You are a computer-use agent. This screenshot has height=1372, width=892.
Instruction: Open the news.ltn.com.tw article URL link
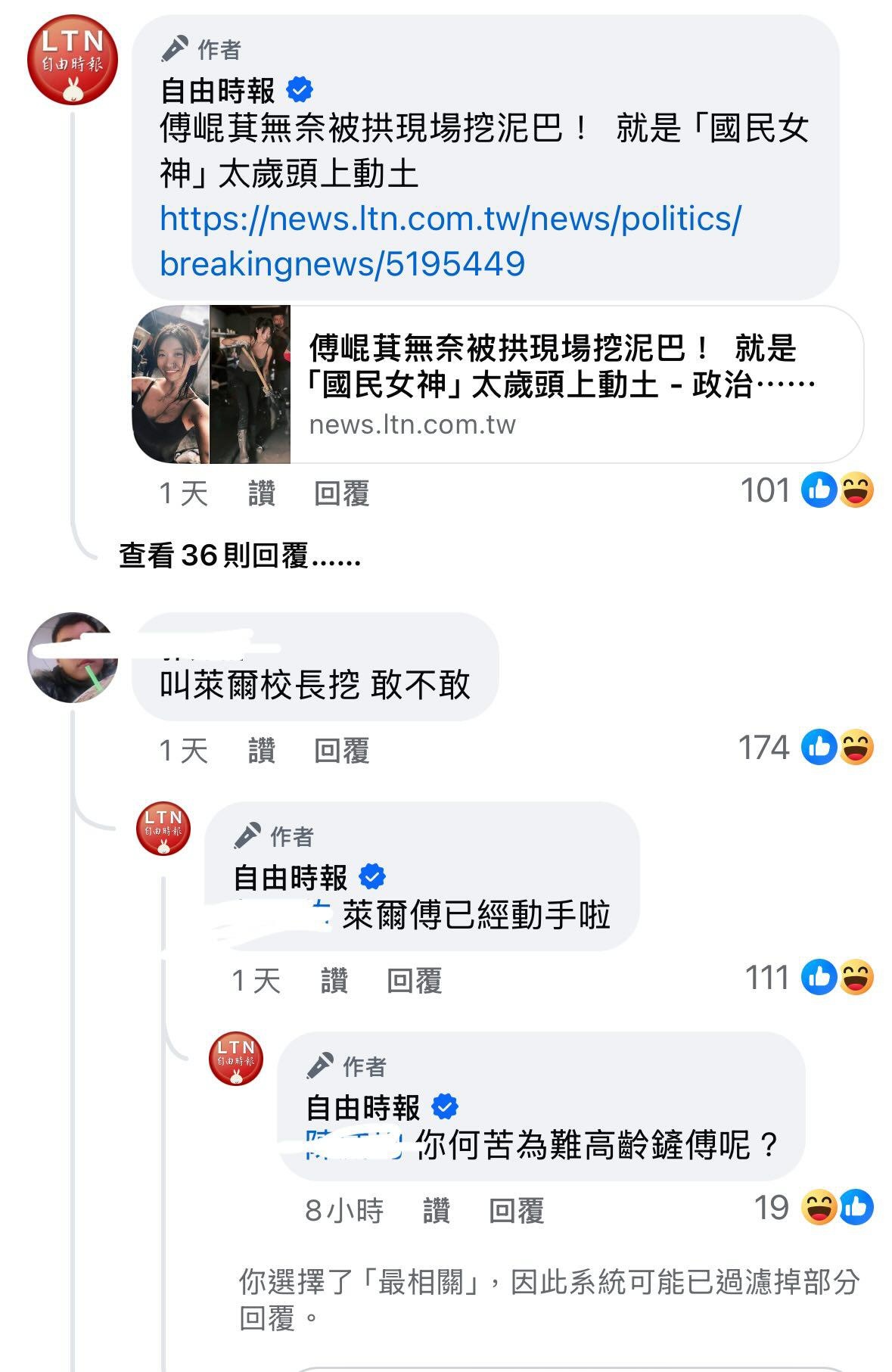tap(450, 241)
